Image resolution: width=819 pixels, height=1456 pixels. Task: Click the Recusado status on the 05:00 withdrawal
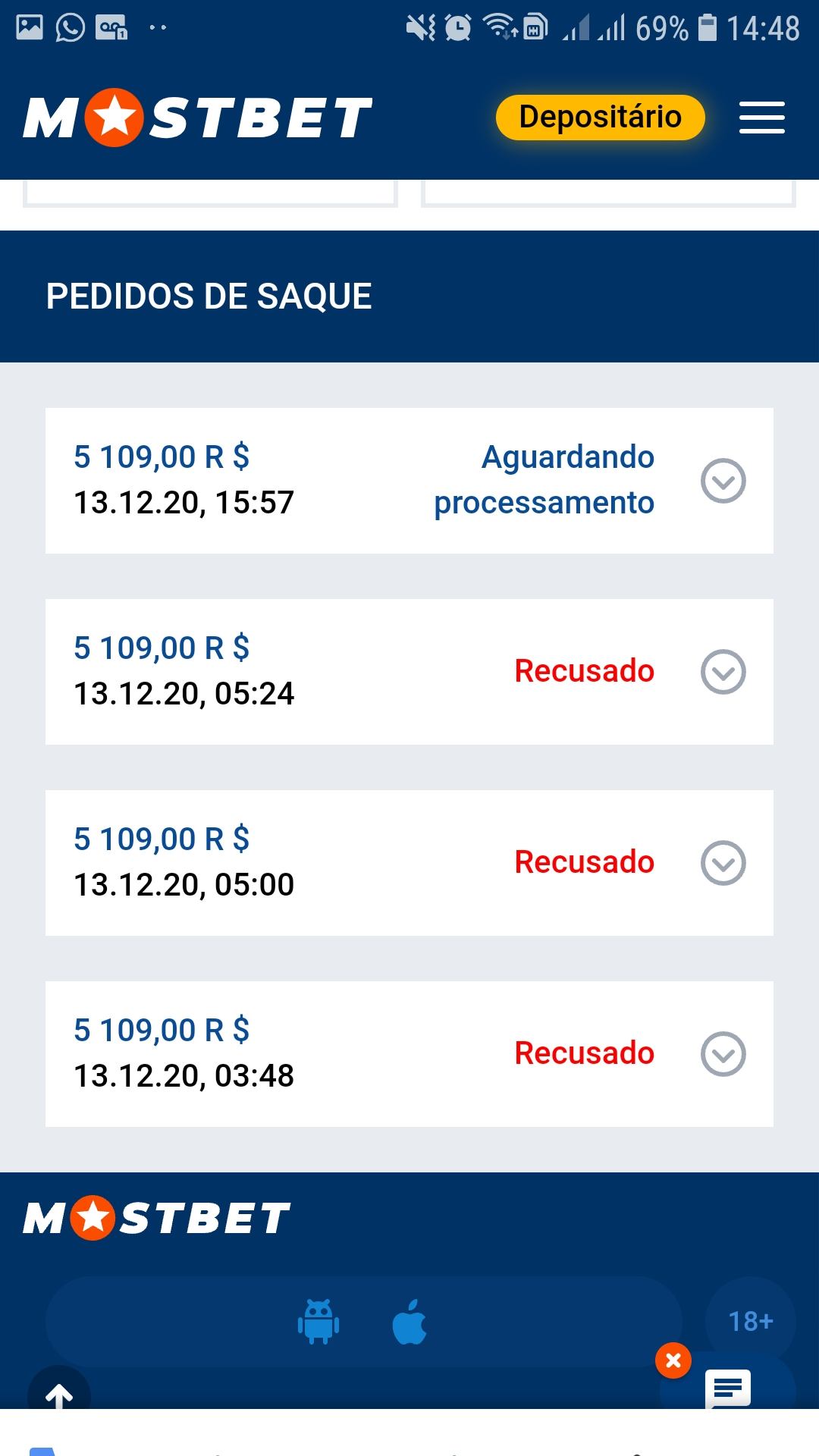tap(584, 861)
